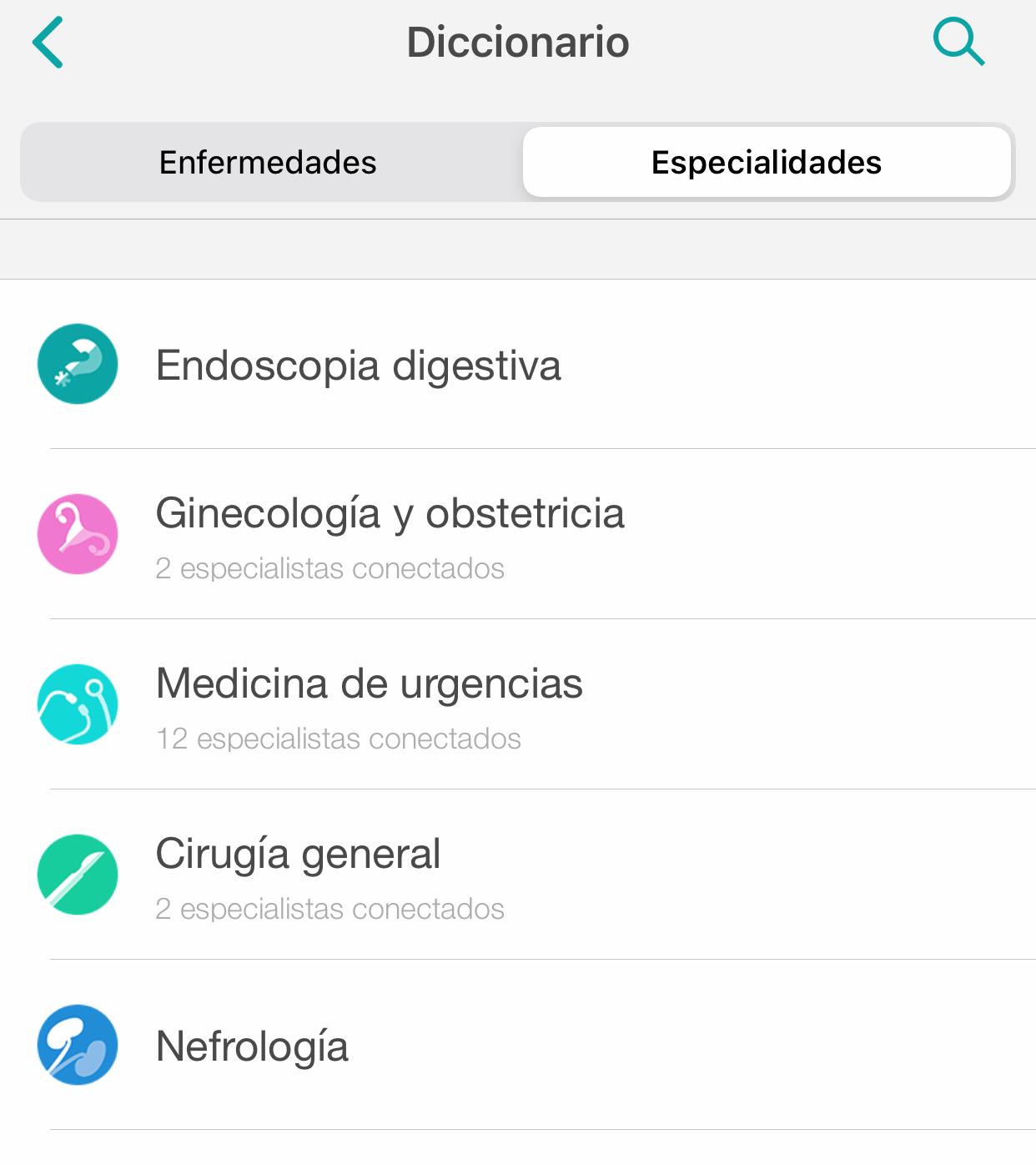Open the search magnifier icon

click(x=958, y=43)
